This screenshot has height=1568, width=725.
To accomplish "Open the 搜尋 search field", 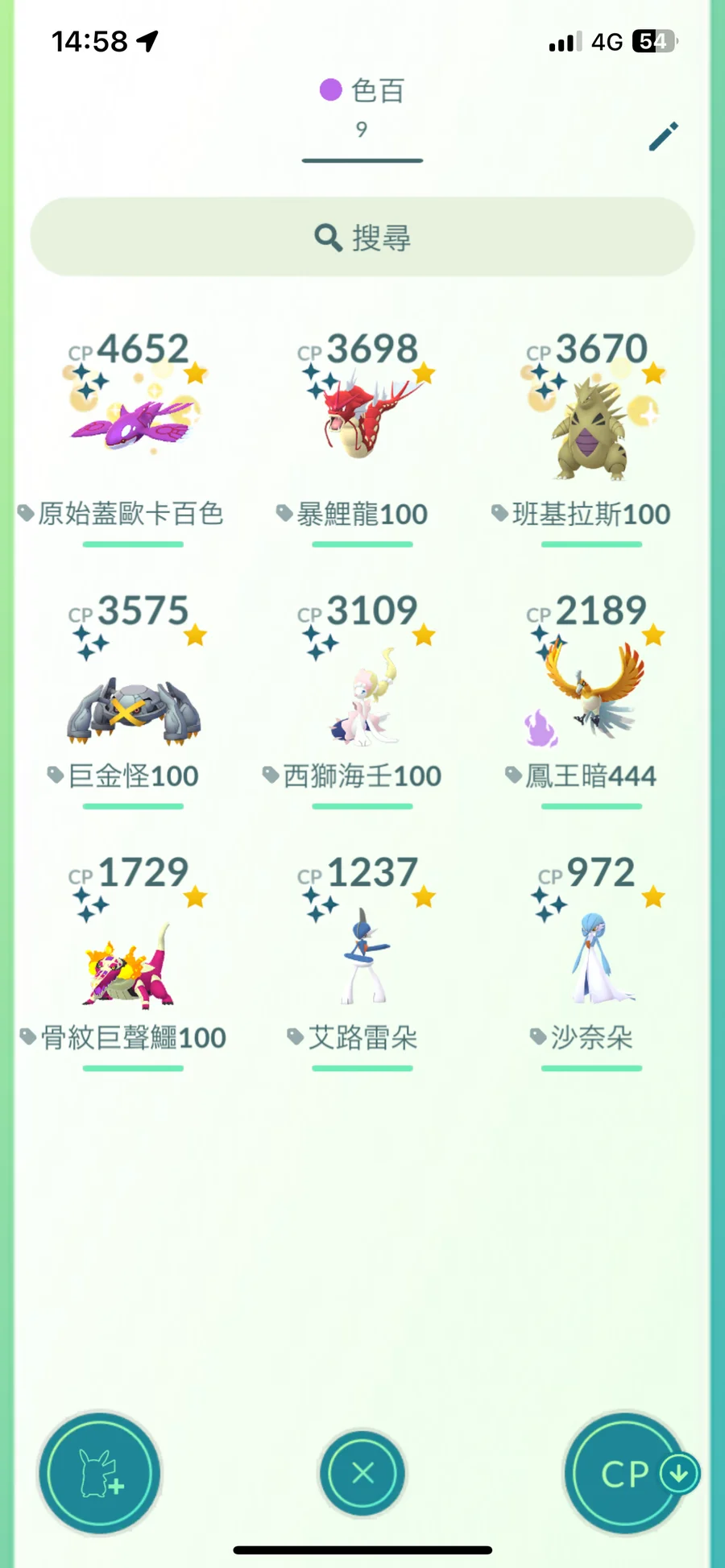I will click(362, 238).
